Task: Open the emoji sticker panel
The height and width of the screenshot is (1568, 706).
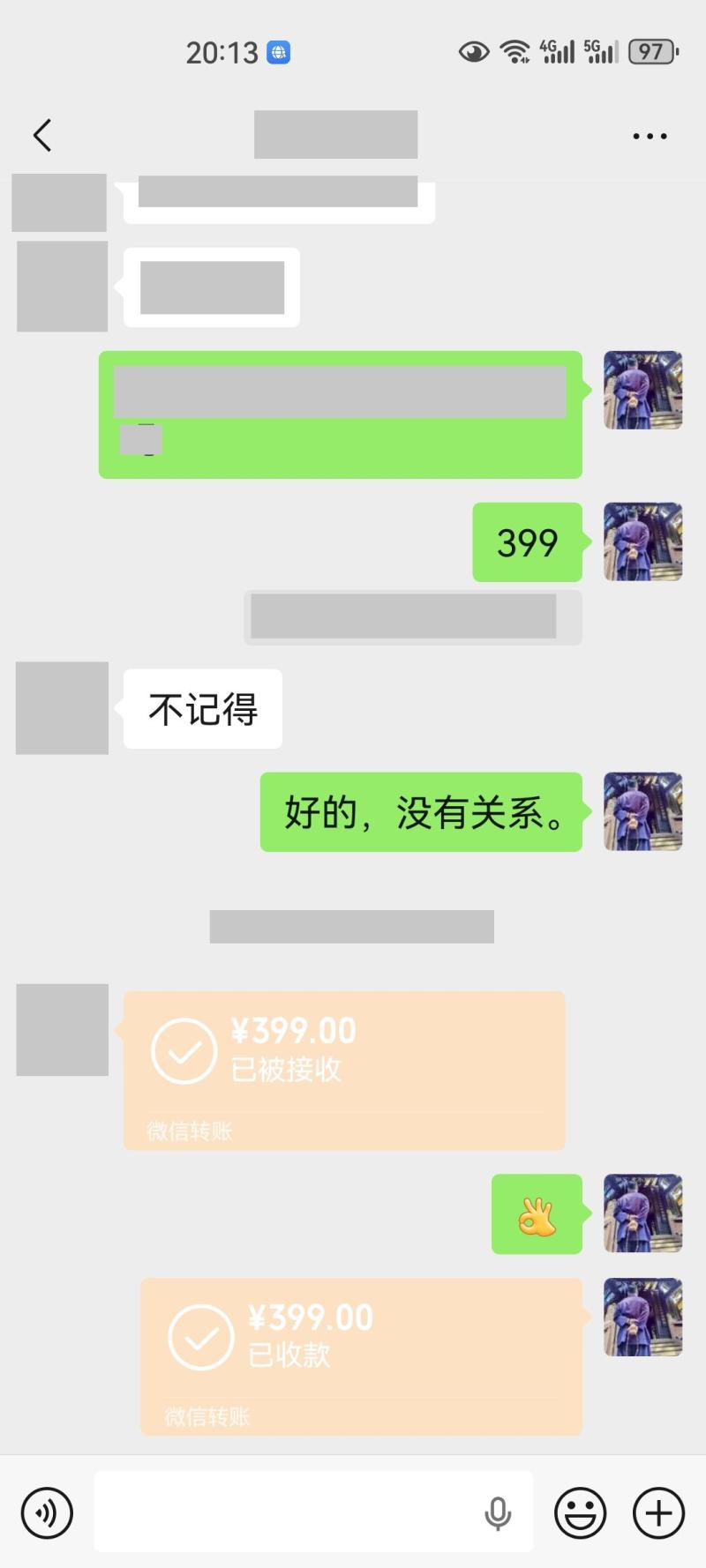Action: point(580,1513)
